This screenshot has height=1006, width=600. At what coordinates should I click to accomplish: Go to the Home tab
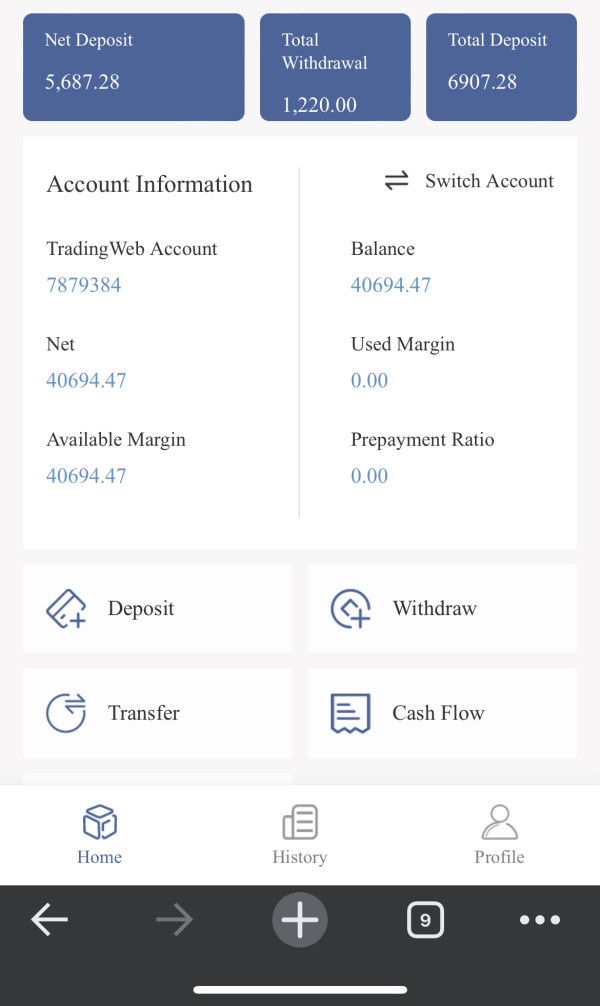99,835
